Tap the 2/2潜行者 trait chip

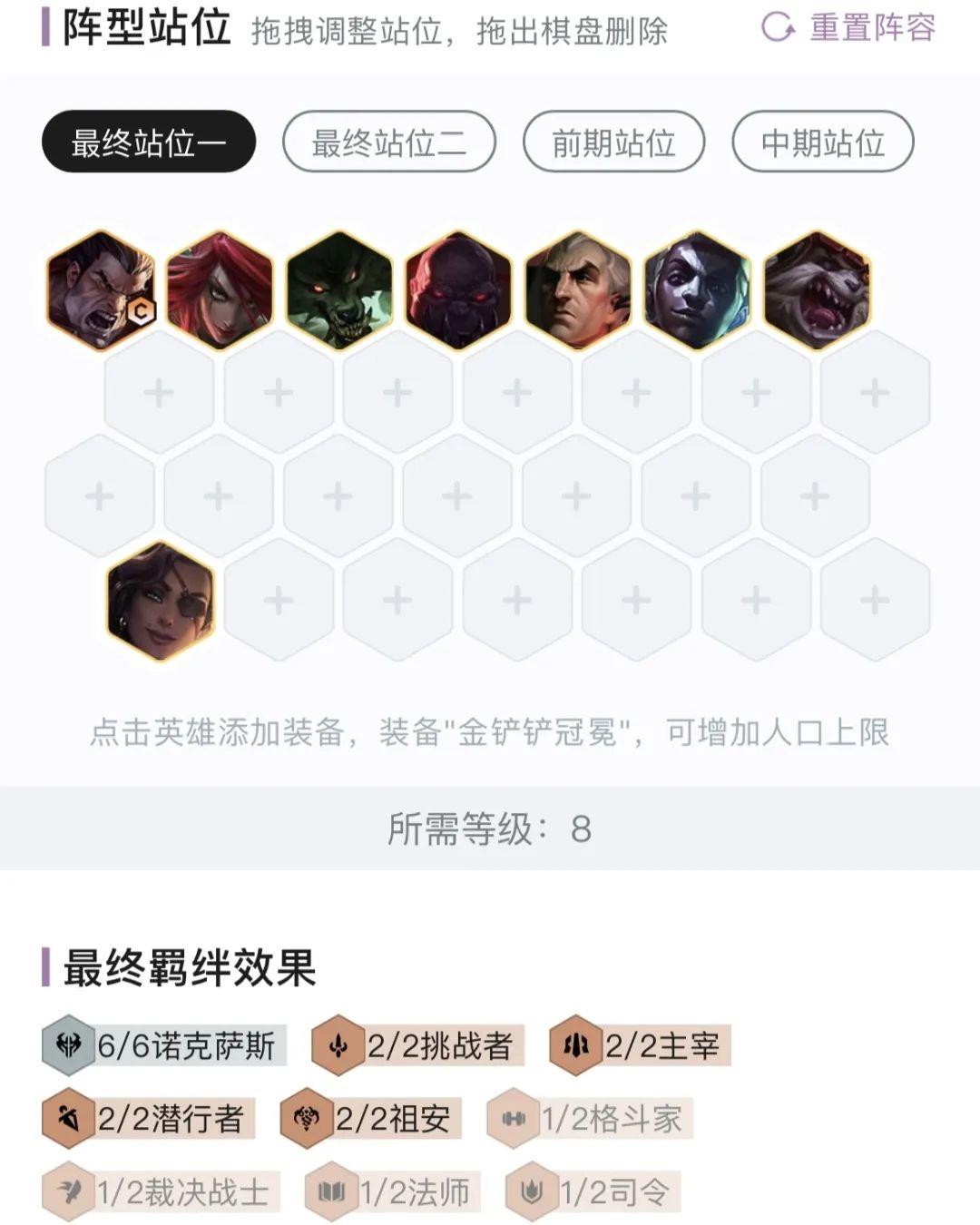[x=149, y=1118]
